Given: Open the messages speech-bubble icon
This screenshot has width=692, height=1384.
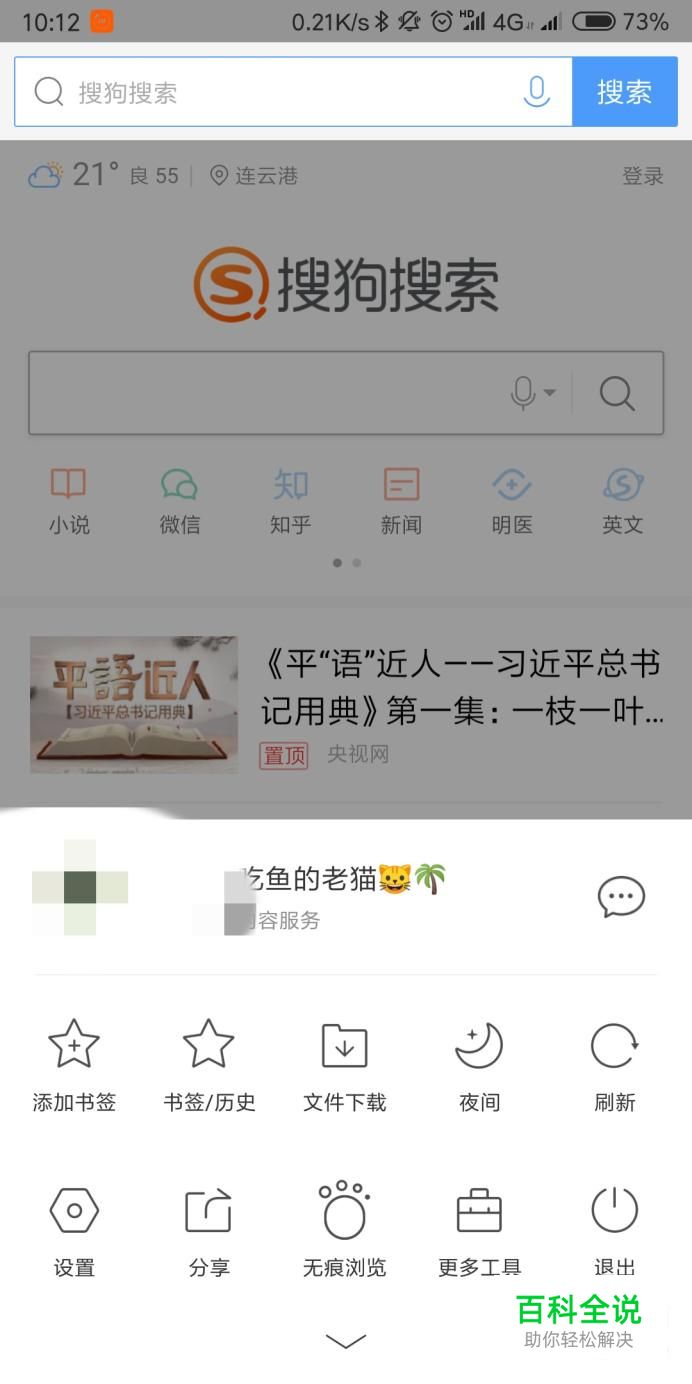Looking at the screenshot, I should click(x=621, y=897).
